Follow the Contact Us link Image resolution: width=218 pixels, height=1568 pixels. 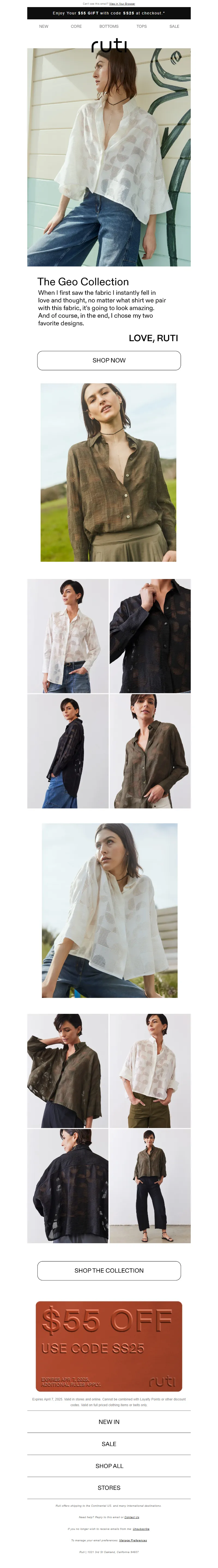(132, 1517)
